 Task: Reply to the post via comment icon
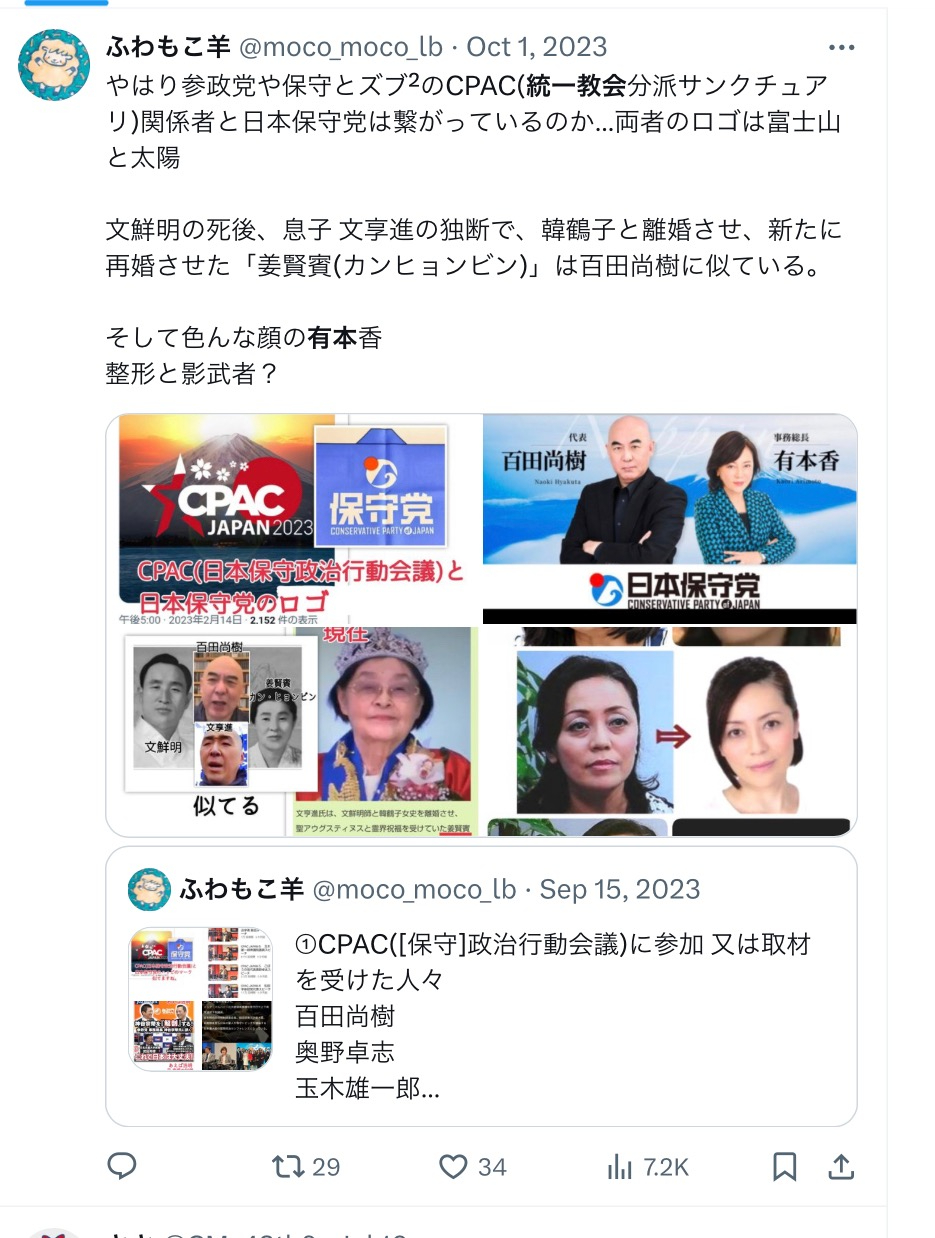122,1166
